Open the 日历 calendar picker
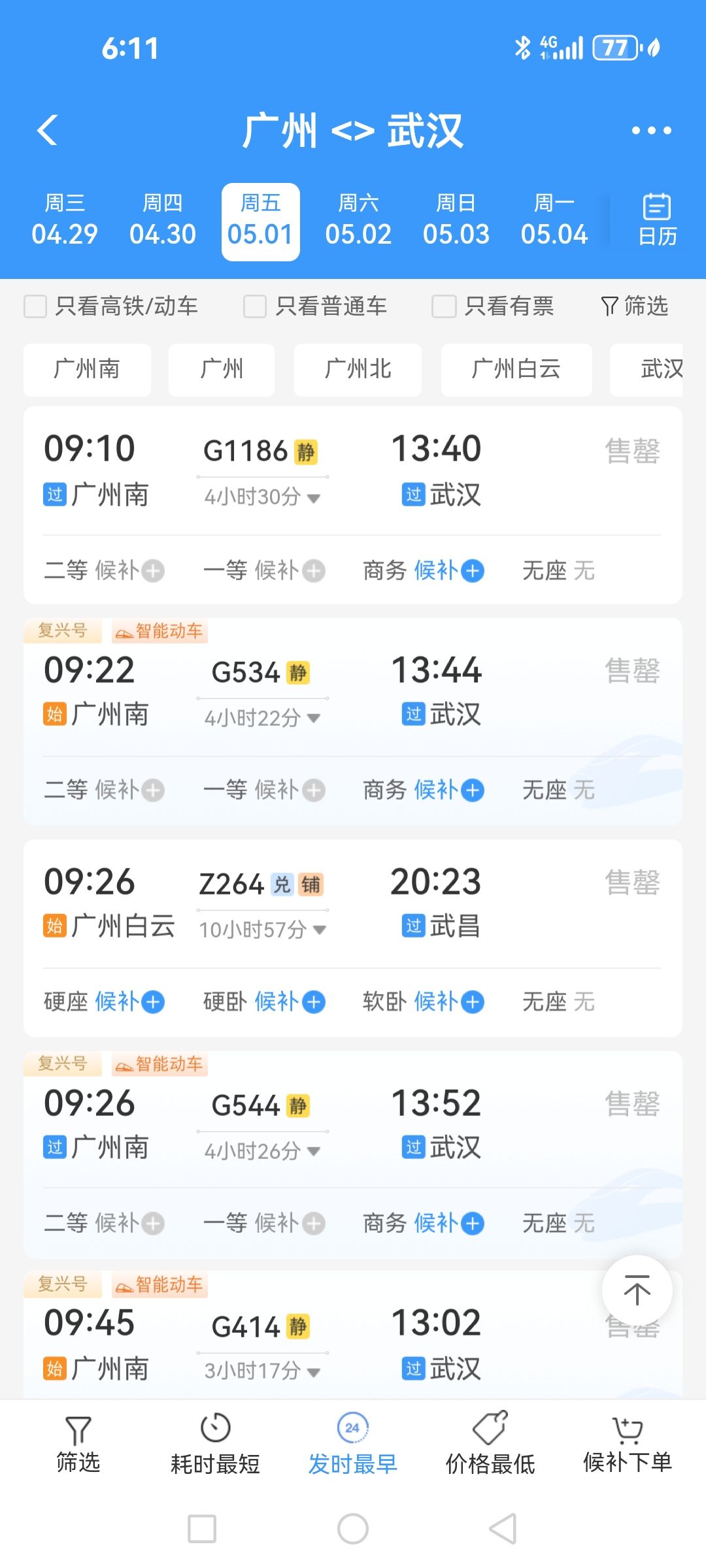This screenshot has height=1568, width=706. pos(656,220)
